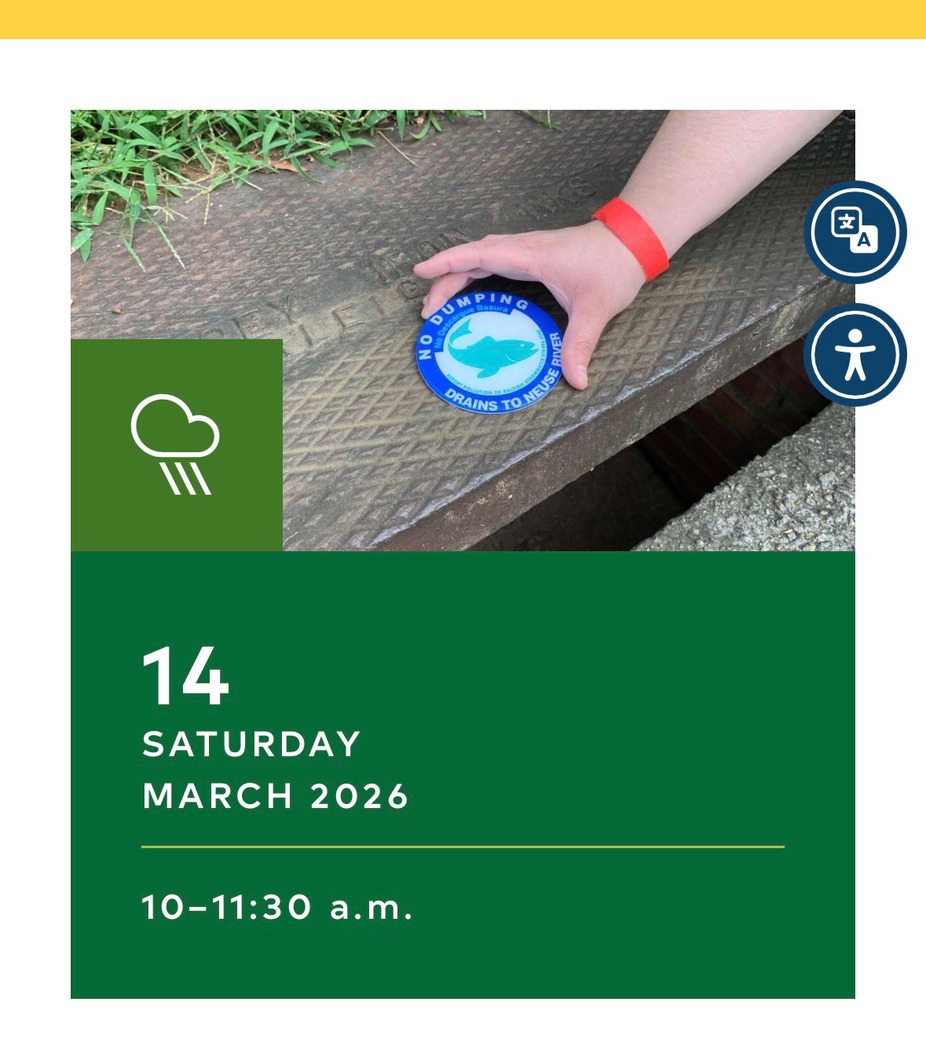Open the accessibility options button

tap(854, 355)
